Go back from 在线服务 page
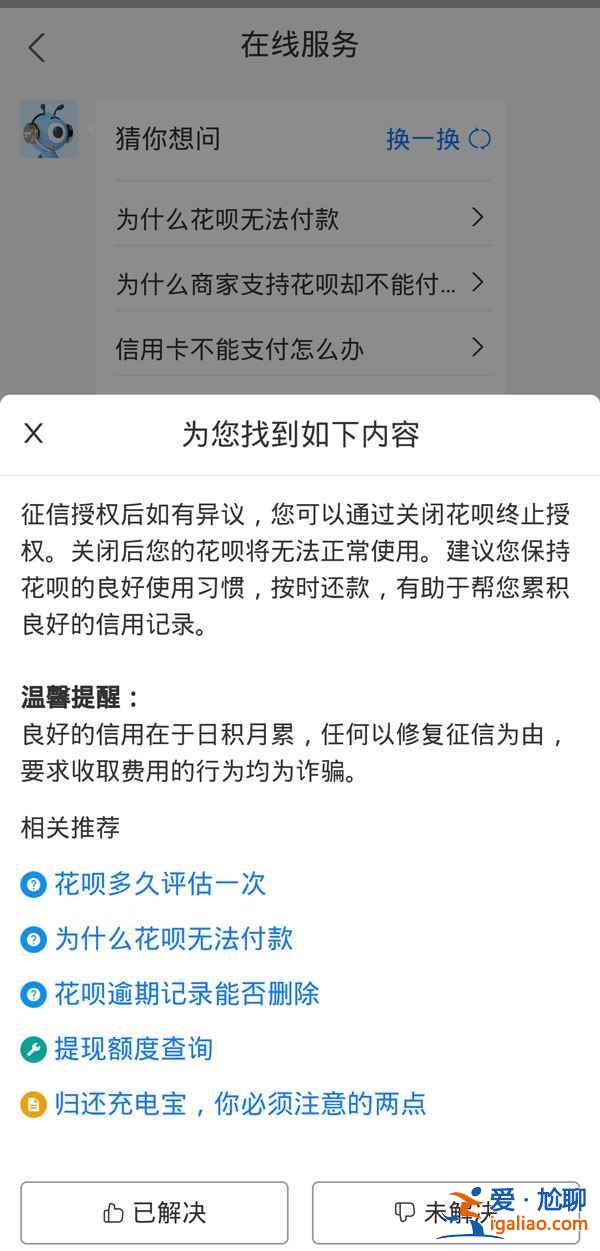Screen dimensions: 600x1251 37,47
